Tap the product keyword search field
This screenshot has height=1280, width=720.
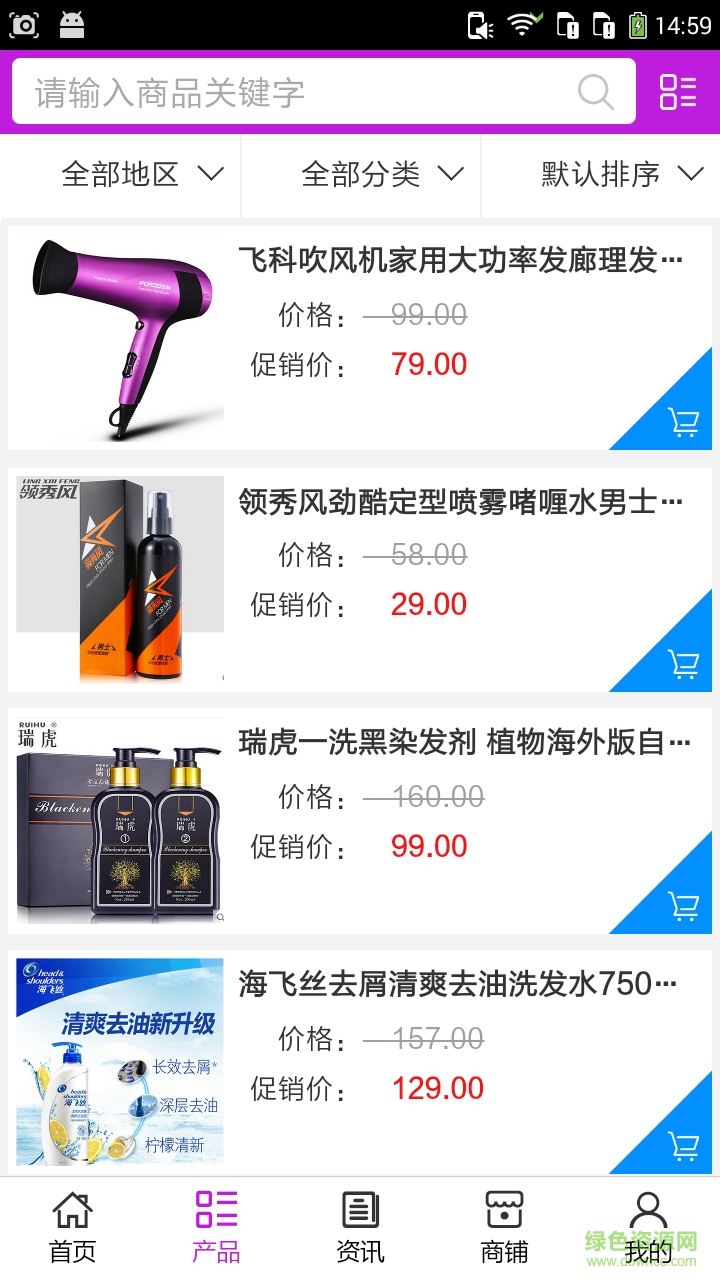[x=300, y=92]
